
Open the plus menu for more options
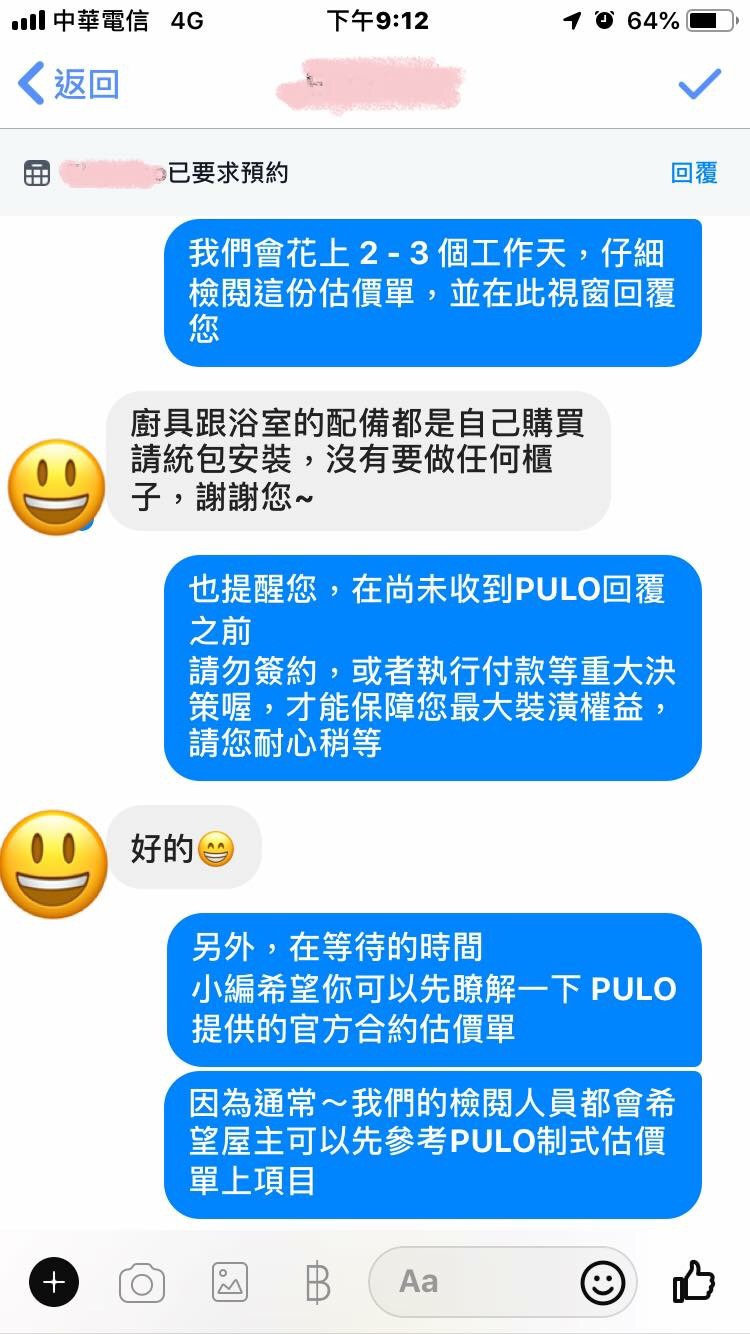(x=54, y=1282)
